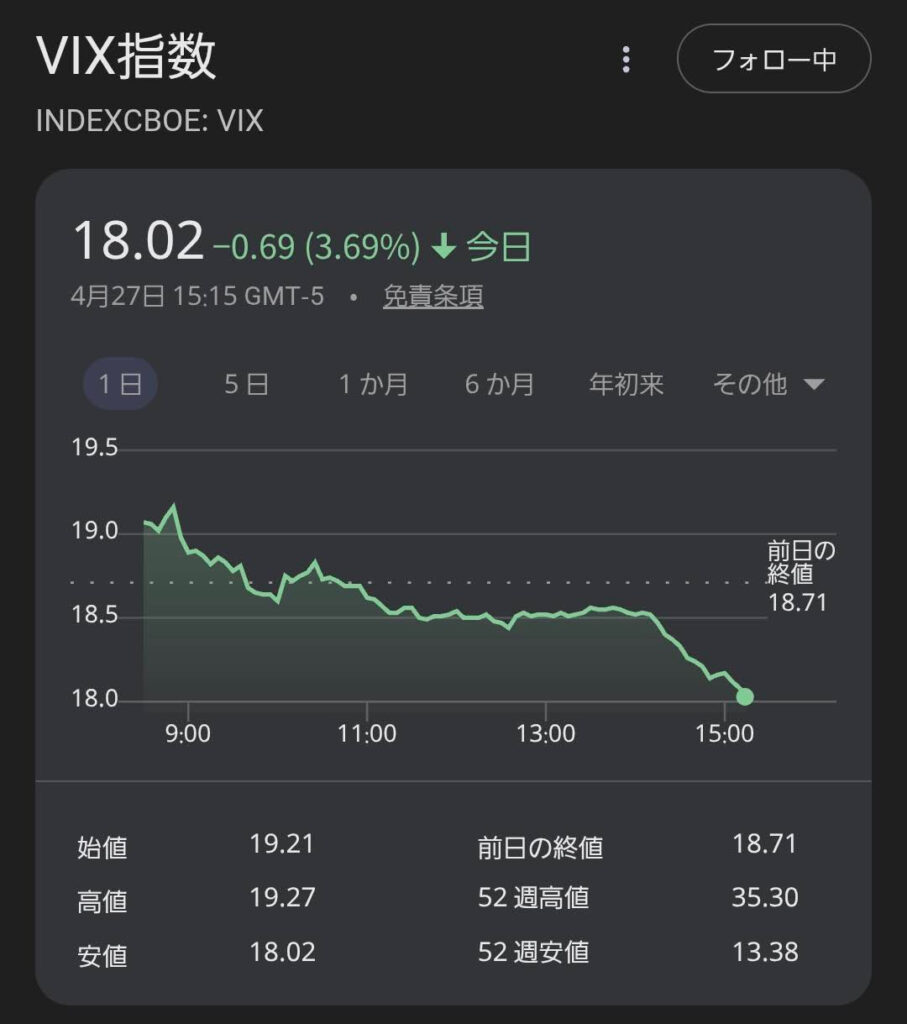Select the 1日 chart range
Image resolution: width=907 pixels, height=1024 pixels.
coord(120,384)
